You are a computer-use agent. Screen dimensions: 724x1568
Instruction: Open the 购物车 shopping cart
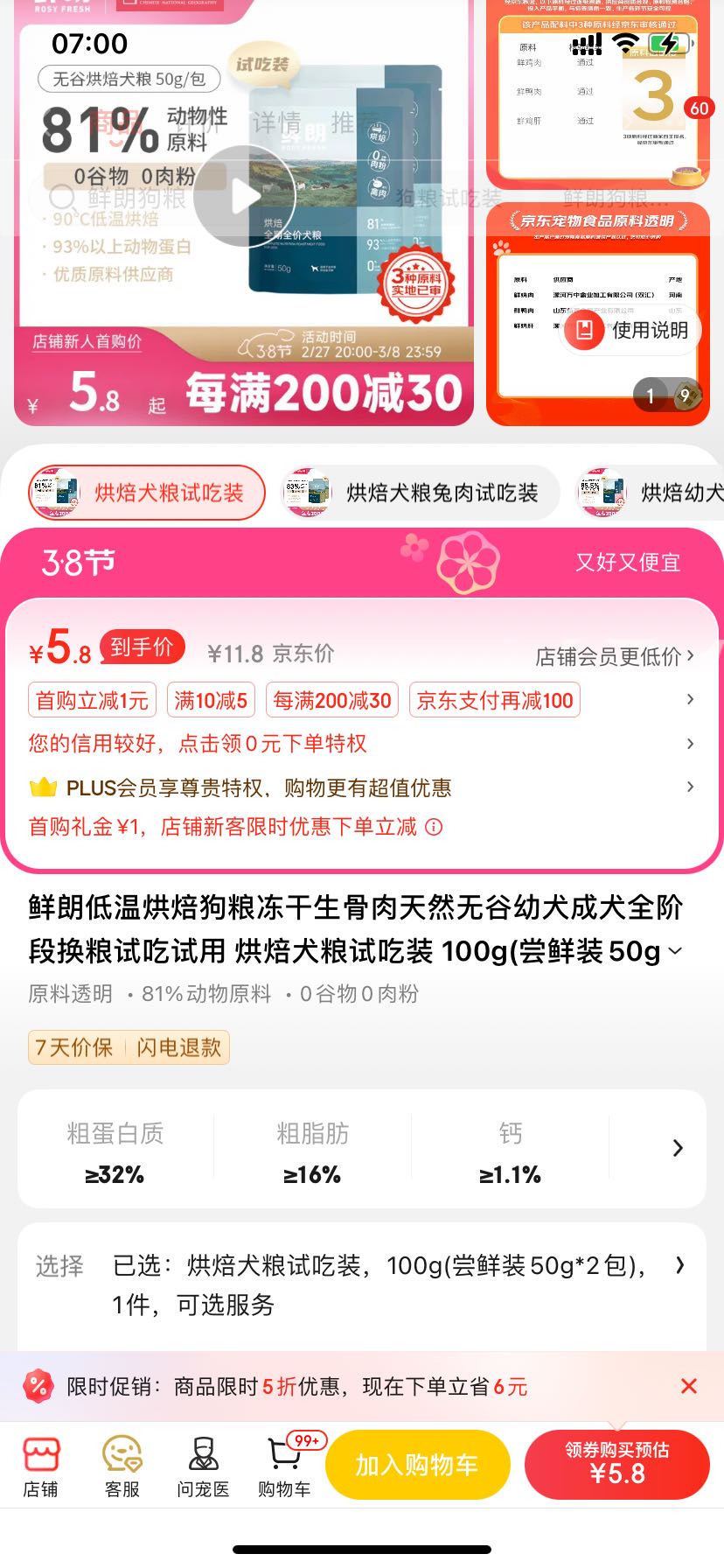click(x=284, y=1466)
